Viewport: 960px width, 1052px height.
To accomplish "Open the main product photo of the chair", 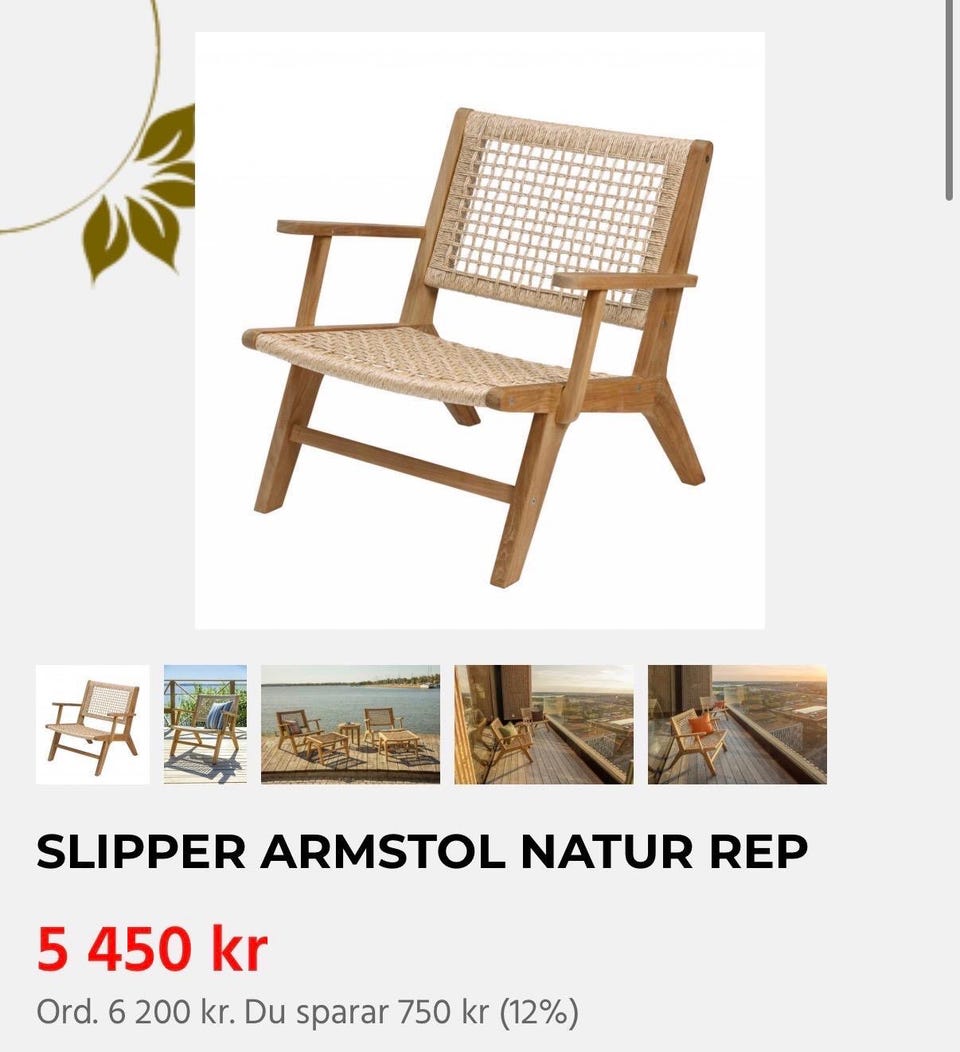I will tap(480, 330).
